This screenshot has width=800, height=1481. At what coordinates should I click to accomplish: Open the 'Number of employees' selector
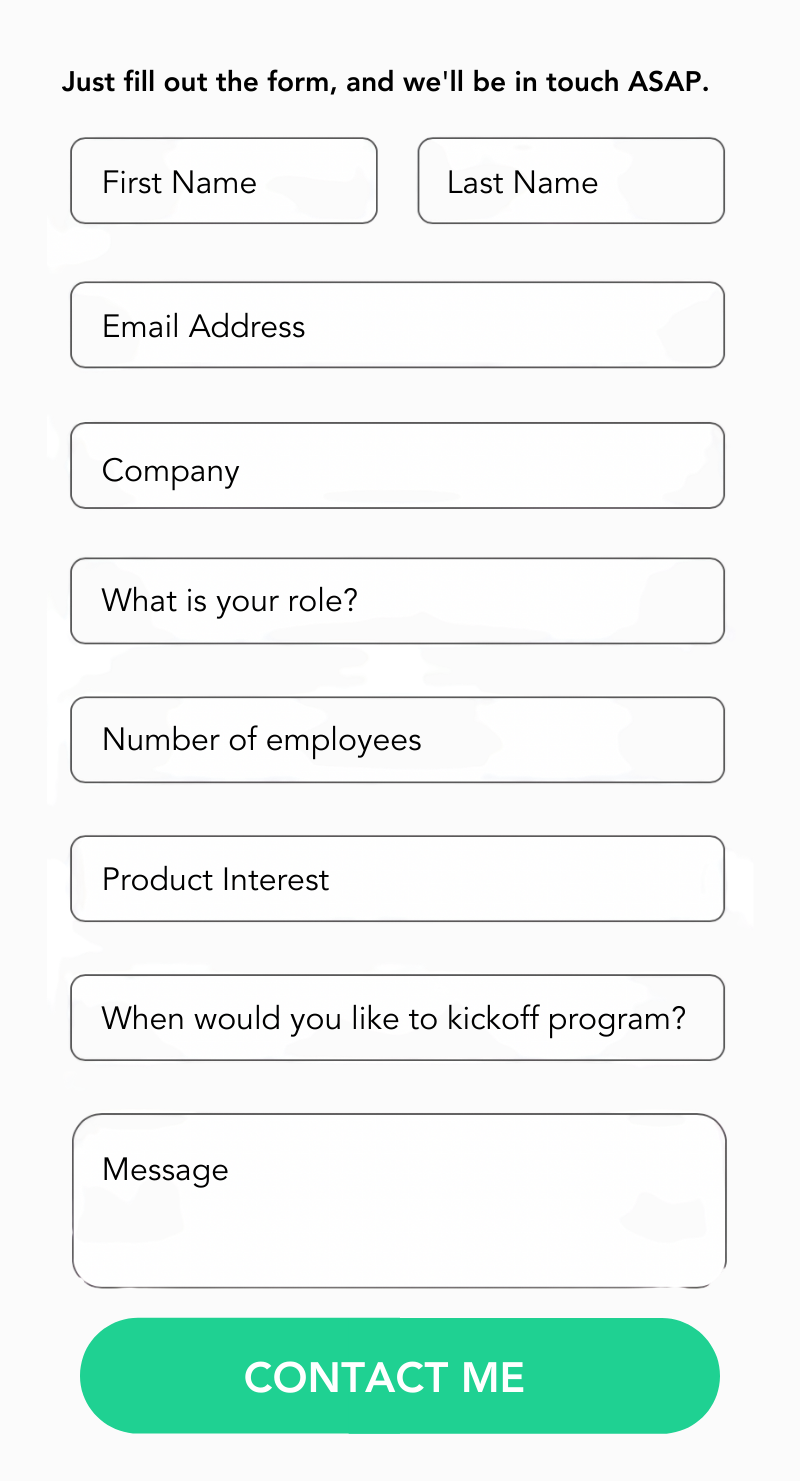[x=397, y=740]
